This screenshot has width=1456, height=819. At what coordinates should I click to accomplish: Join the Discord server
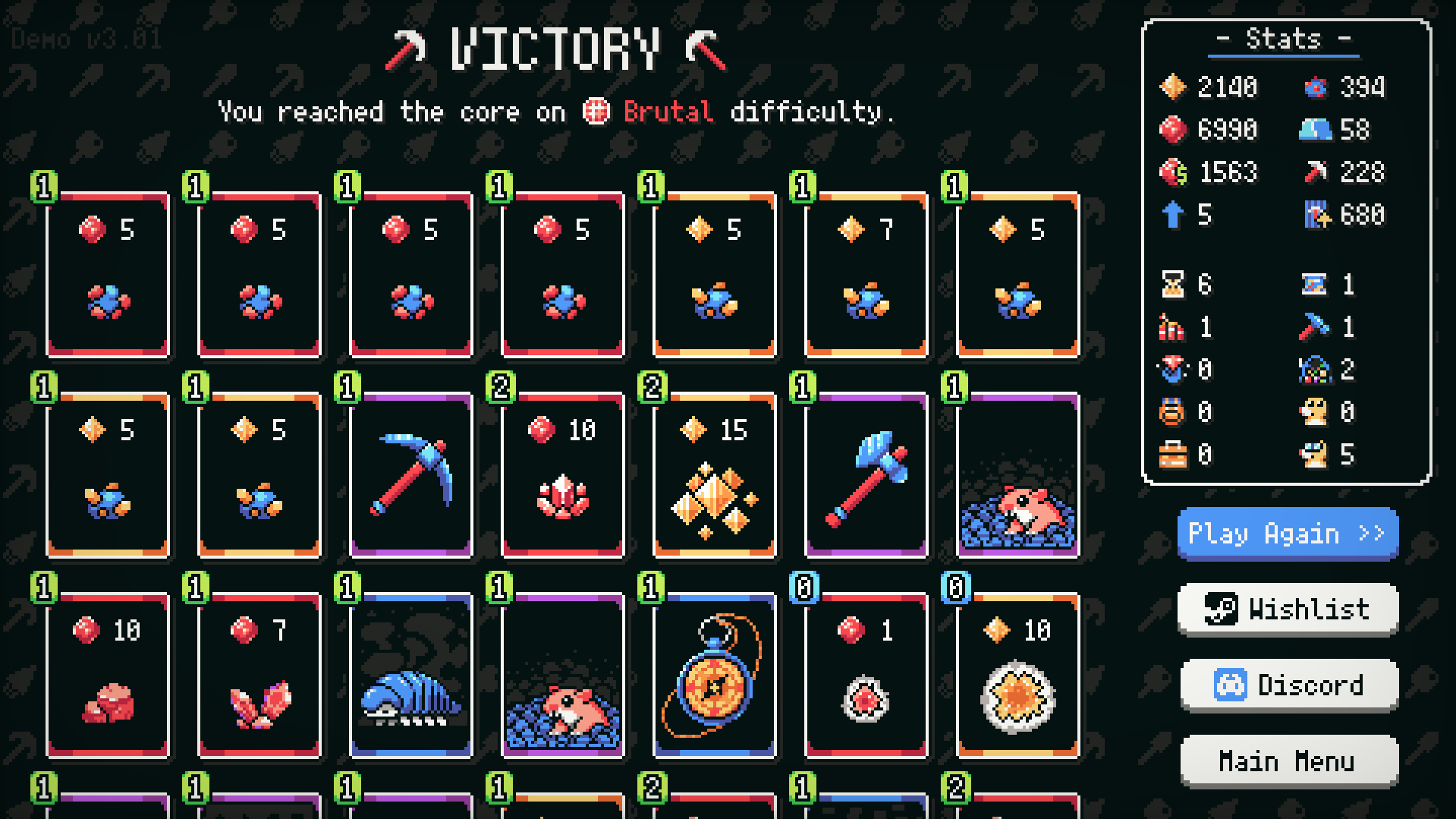tap(1288, 685)
